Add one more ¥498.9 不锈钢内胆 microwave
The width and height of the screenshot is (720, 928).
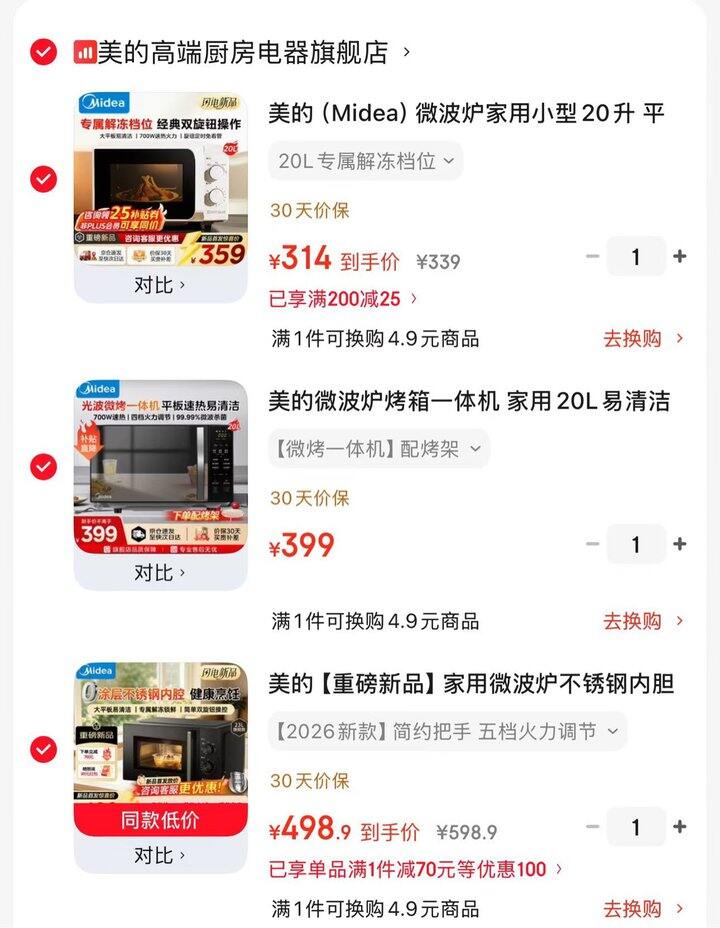pyautogui.click(x=680, y=827)
